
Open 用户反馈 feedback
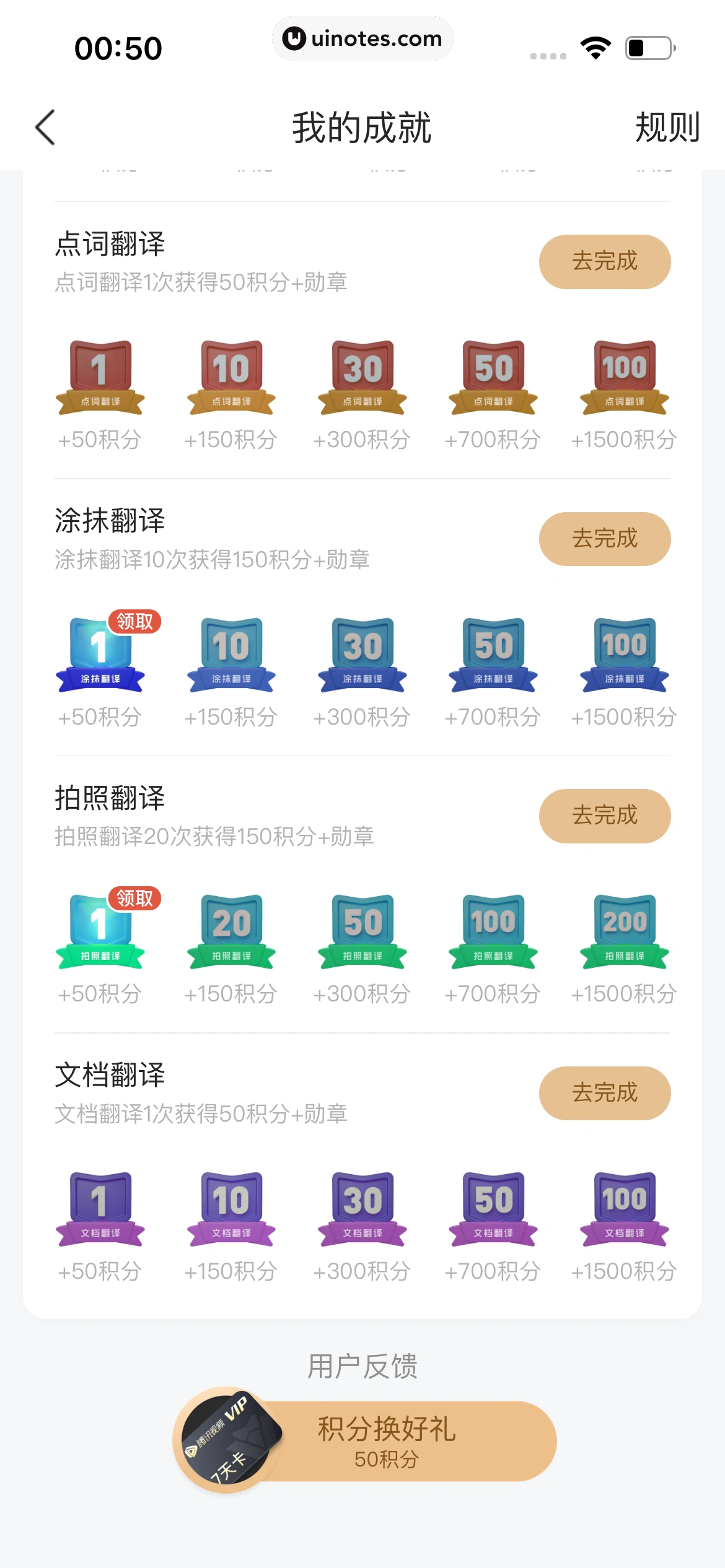tap(362, 1367)
